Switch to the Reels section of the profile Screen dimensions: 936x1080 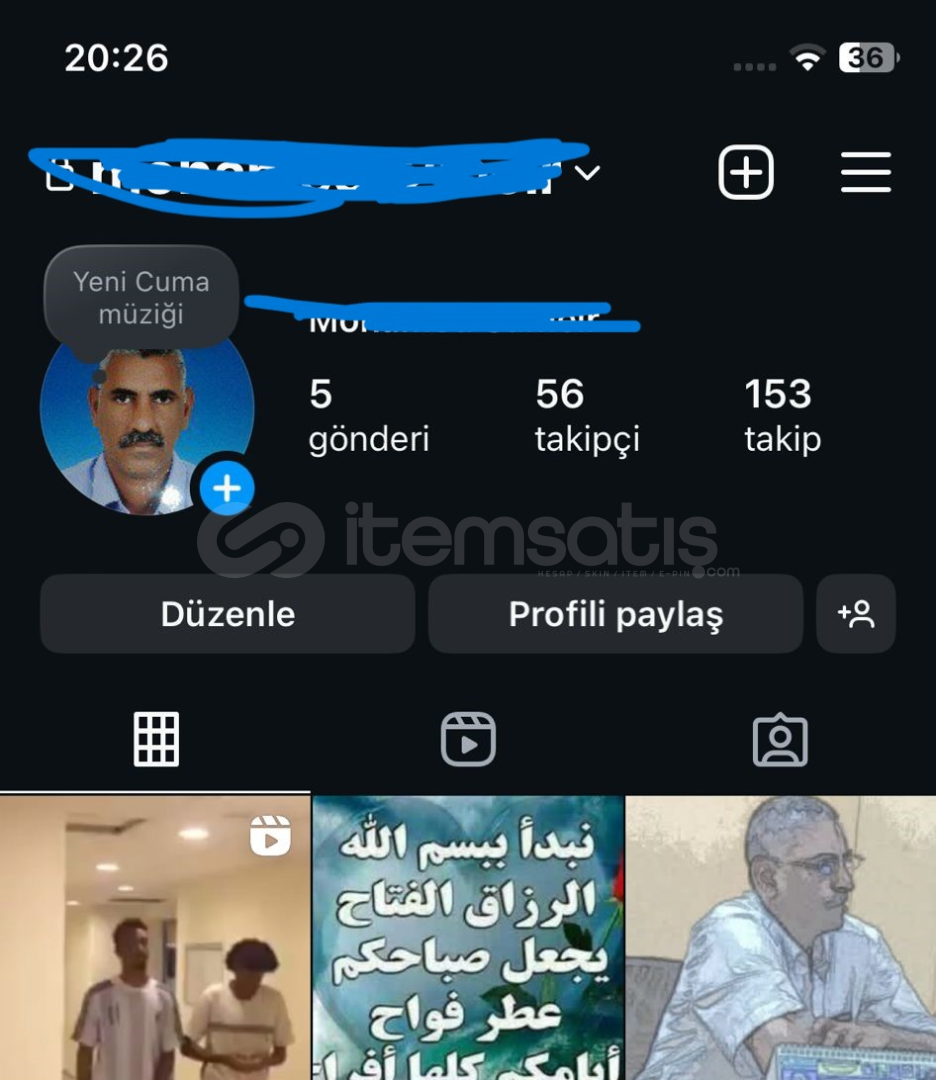click(467, 738)
